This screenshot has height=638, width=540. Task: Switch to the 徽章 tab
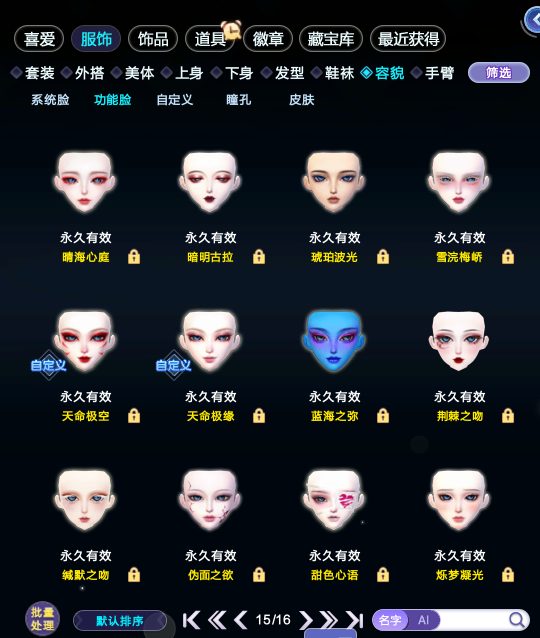click(268, 39)
